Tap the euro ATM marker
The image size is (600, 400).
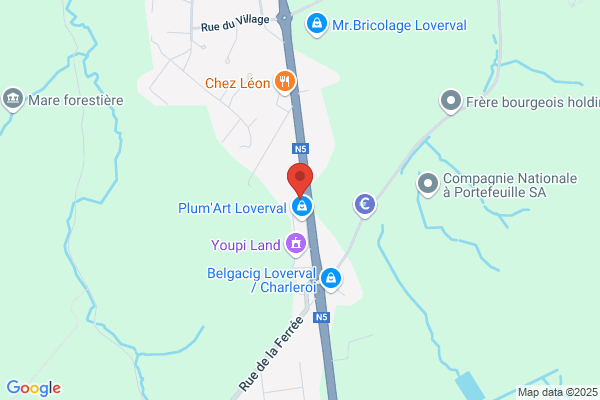(x=366, y=205)
